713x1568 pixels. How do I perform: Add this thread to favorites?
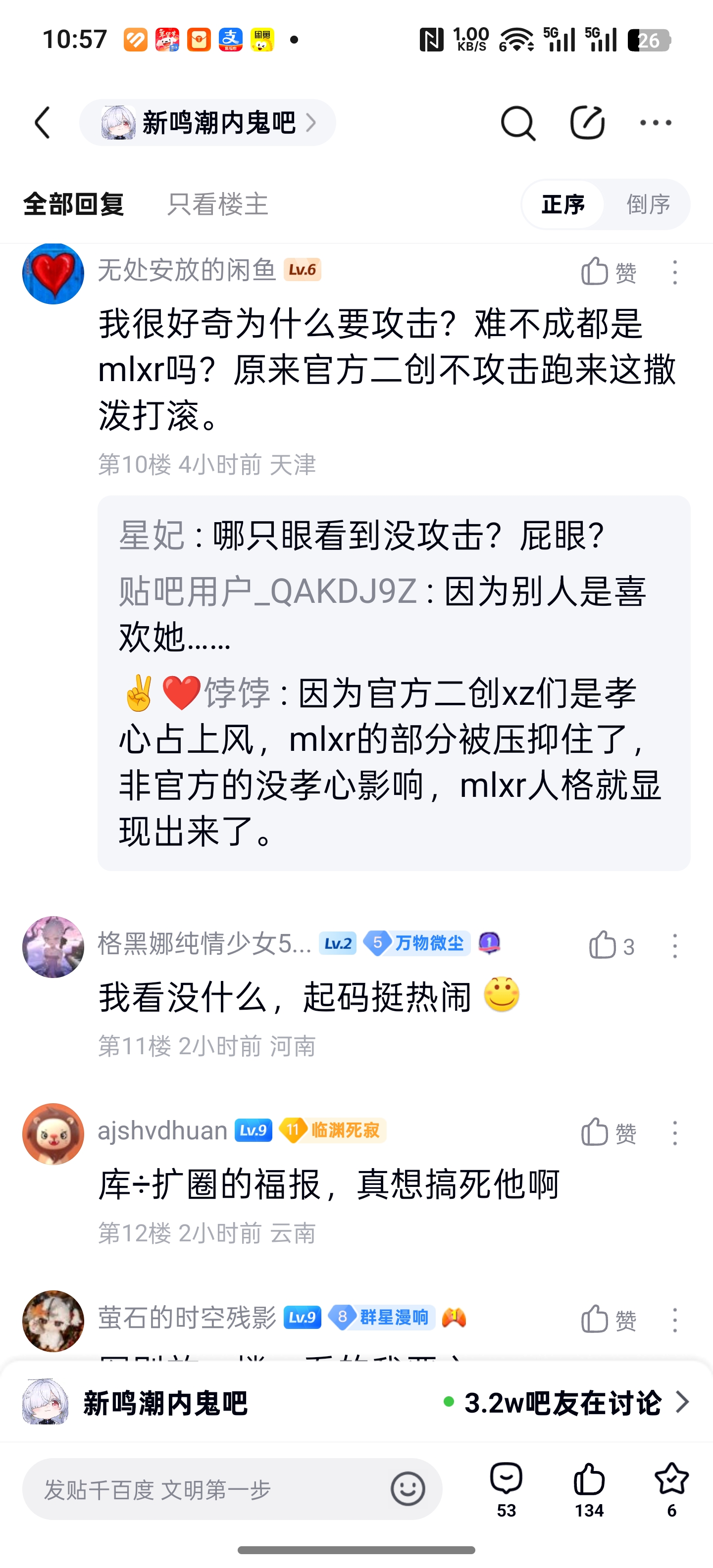pos(671,1489)
